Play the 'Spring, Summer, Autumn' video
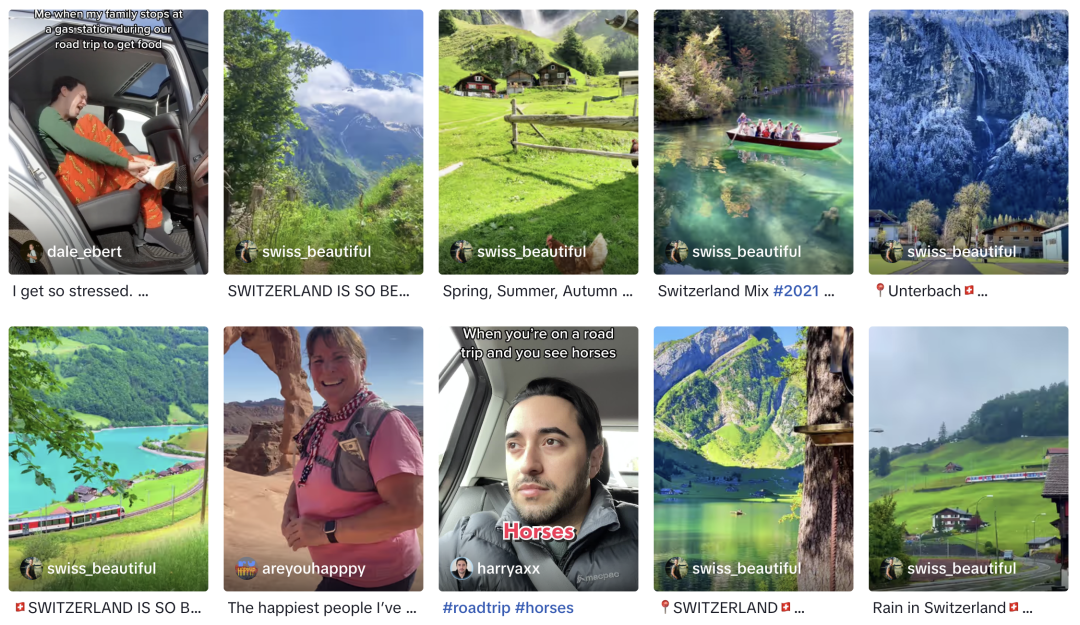Screen dimensions: 1080x625 [538, 140]
